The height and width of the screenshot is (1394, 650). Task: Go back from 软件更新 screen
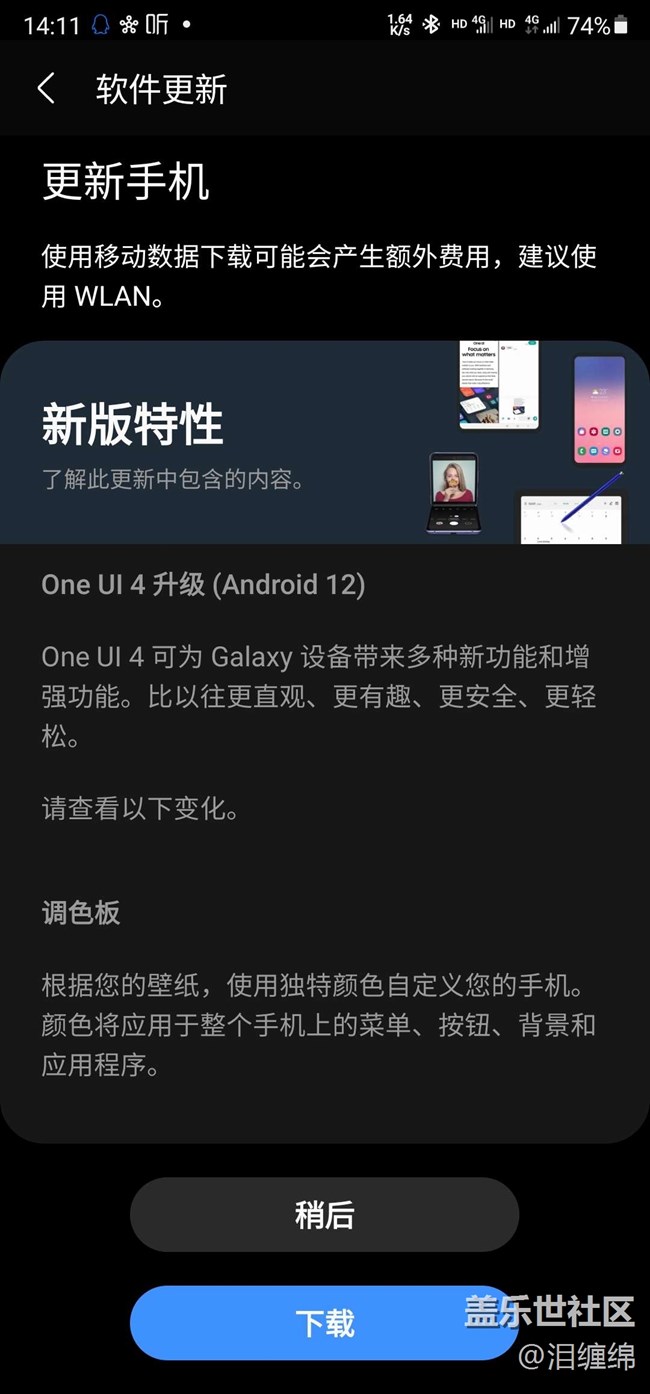(46, 89)
